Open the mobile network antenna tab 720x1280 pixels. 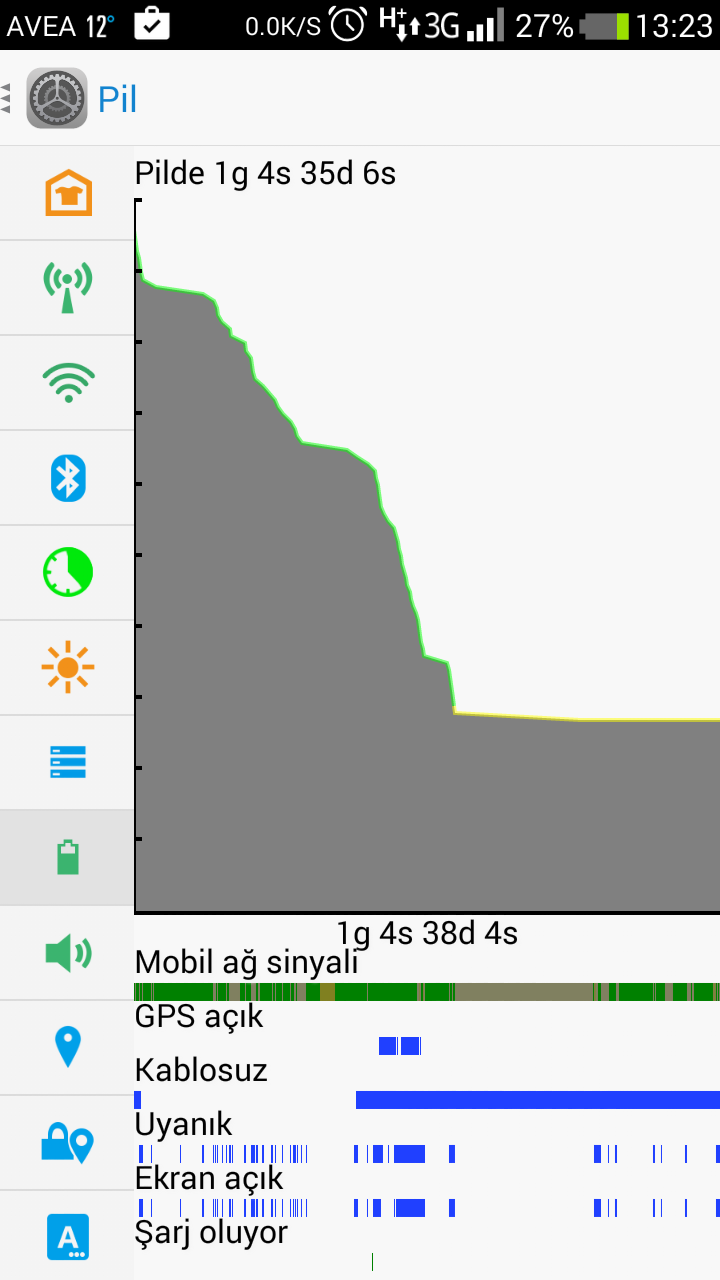[67, 288]
